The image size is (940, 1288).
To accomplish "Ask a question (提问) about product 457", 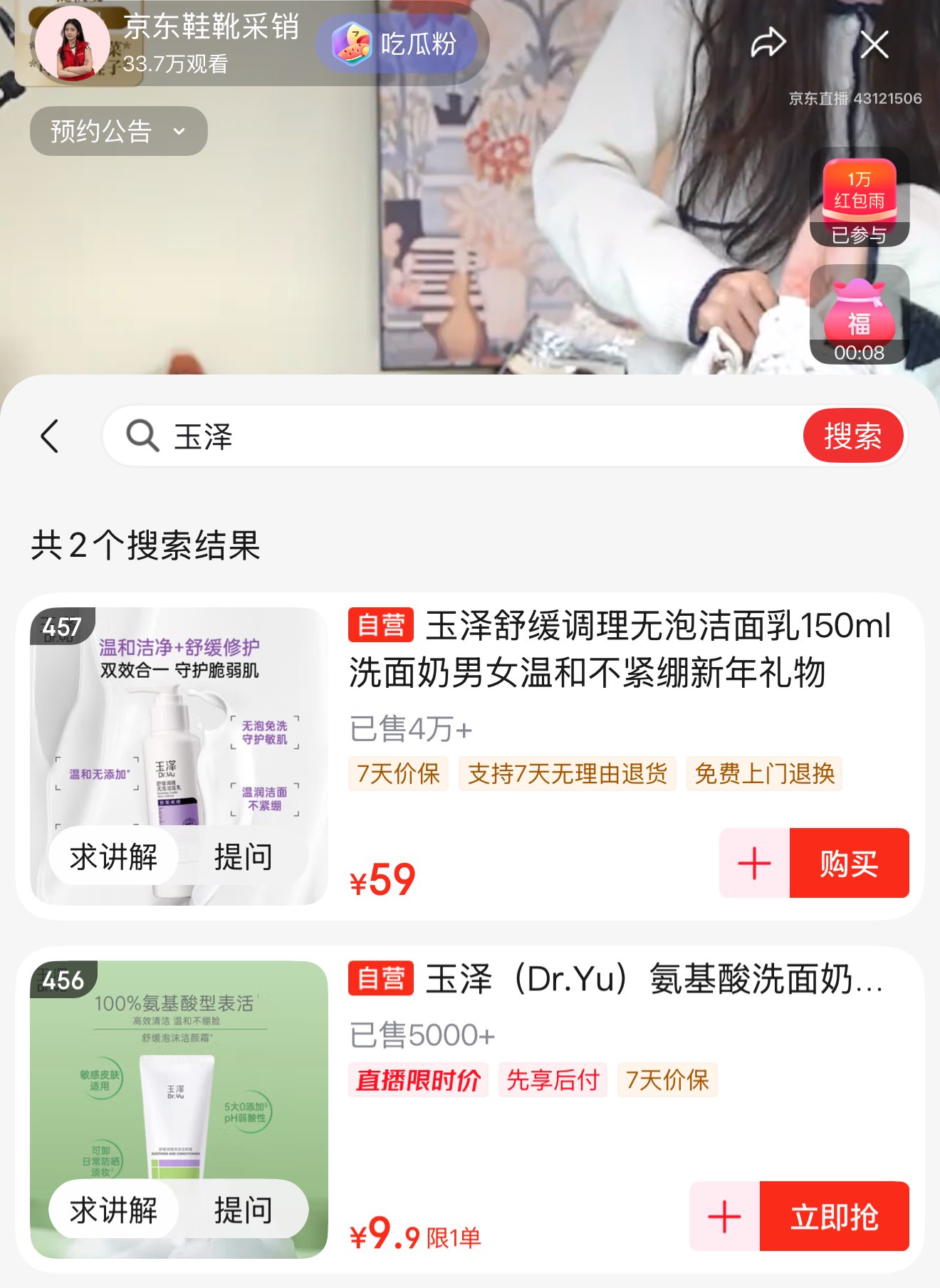I will click(x=244, y=857).
